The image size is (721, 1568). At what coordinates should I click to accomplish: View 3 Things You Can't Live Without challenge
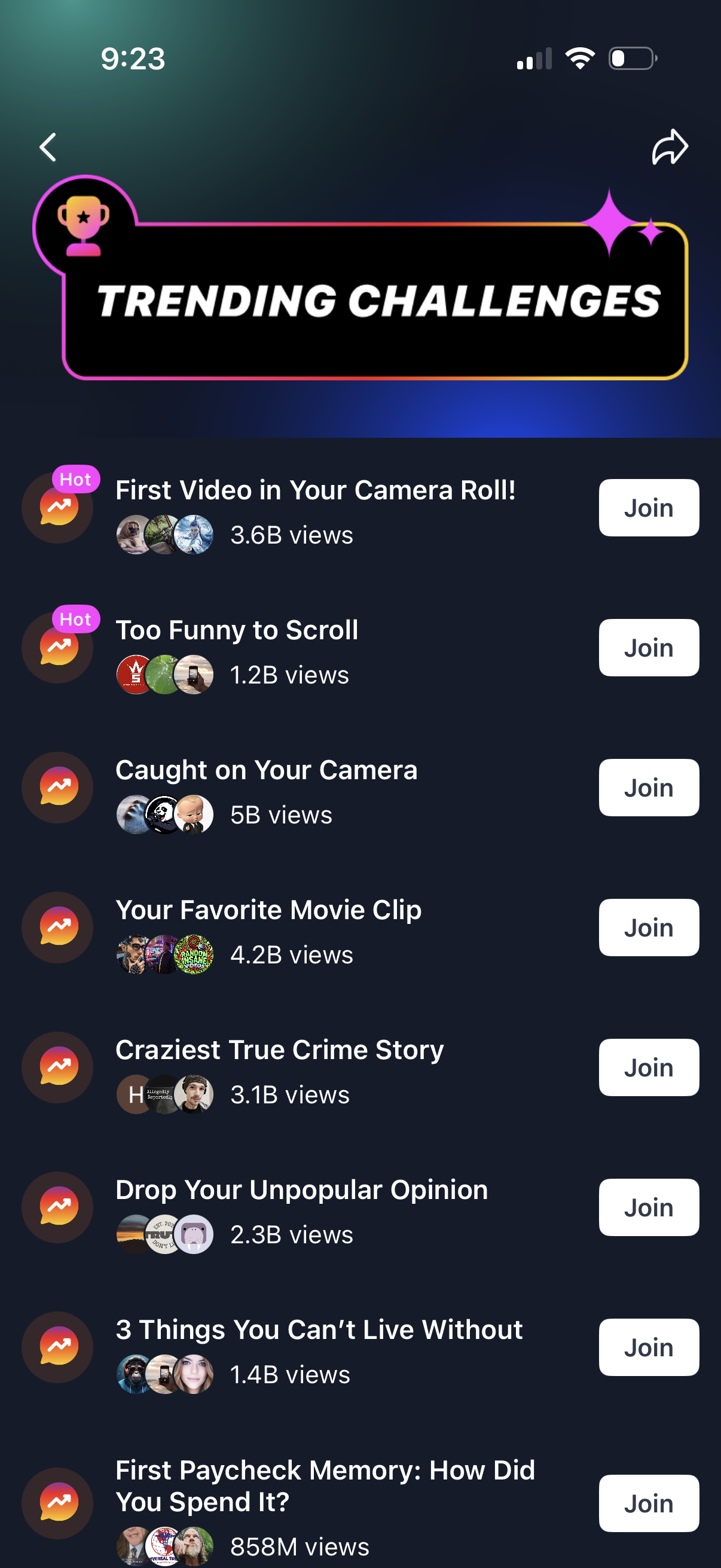(319, 1331)
